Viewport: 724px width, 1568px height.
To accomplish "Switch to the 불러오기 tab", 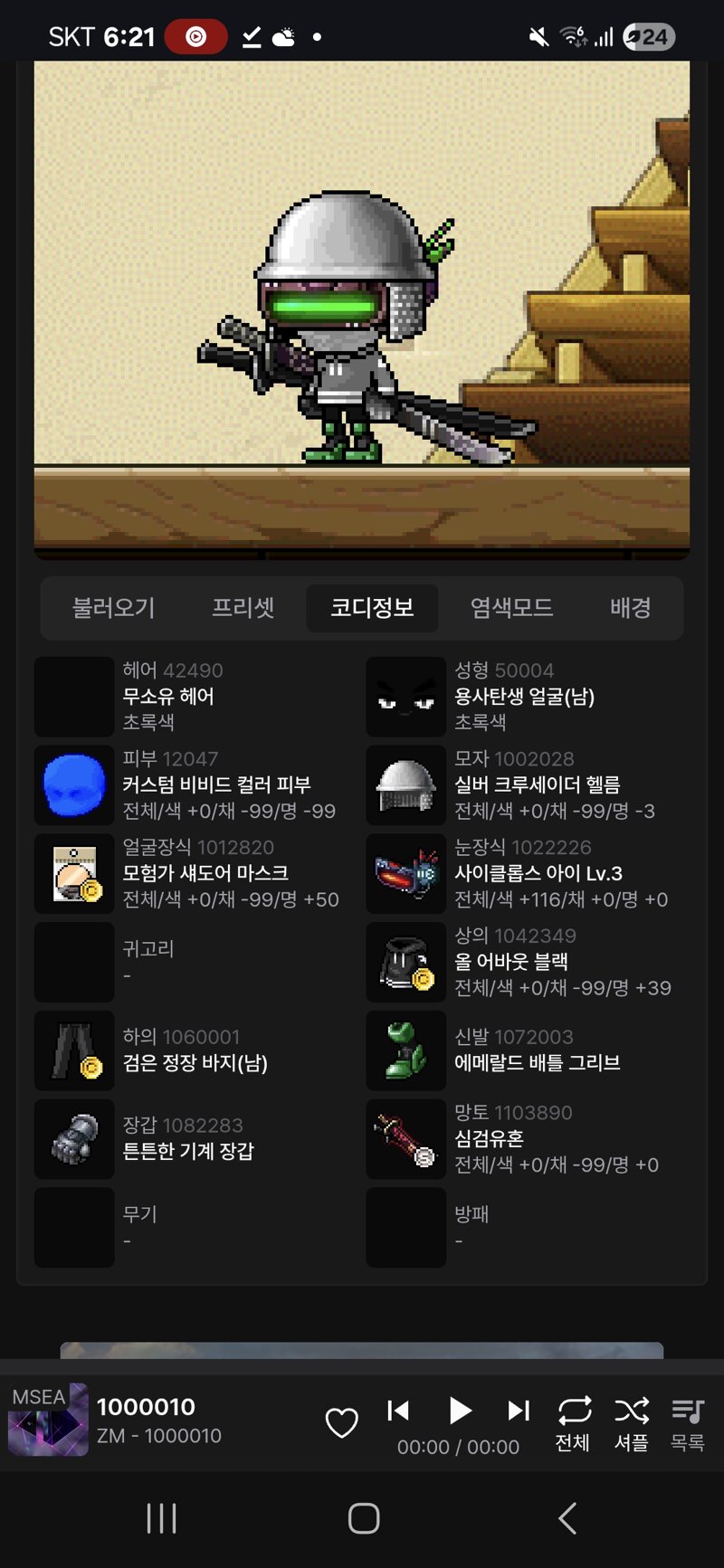I will point(114,608).
